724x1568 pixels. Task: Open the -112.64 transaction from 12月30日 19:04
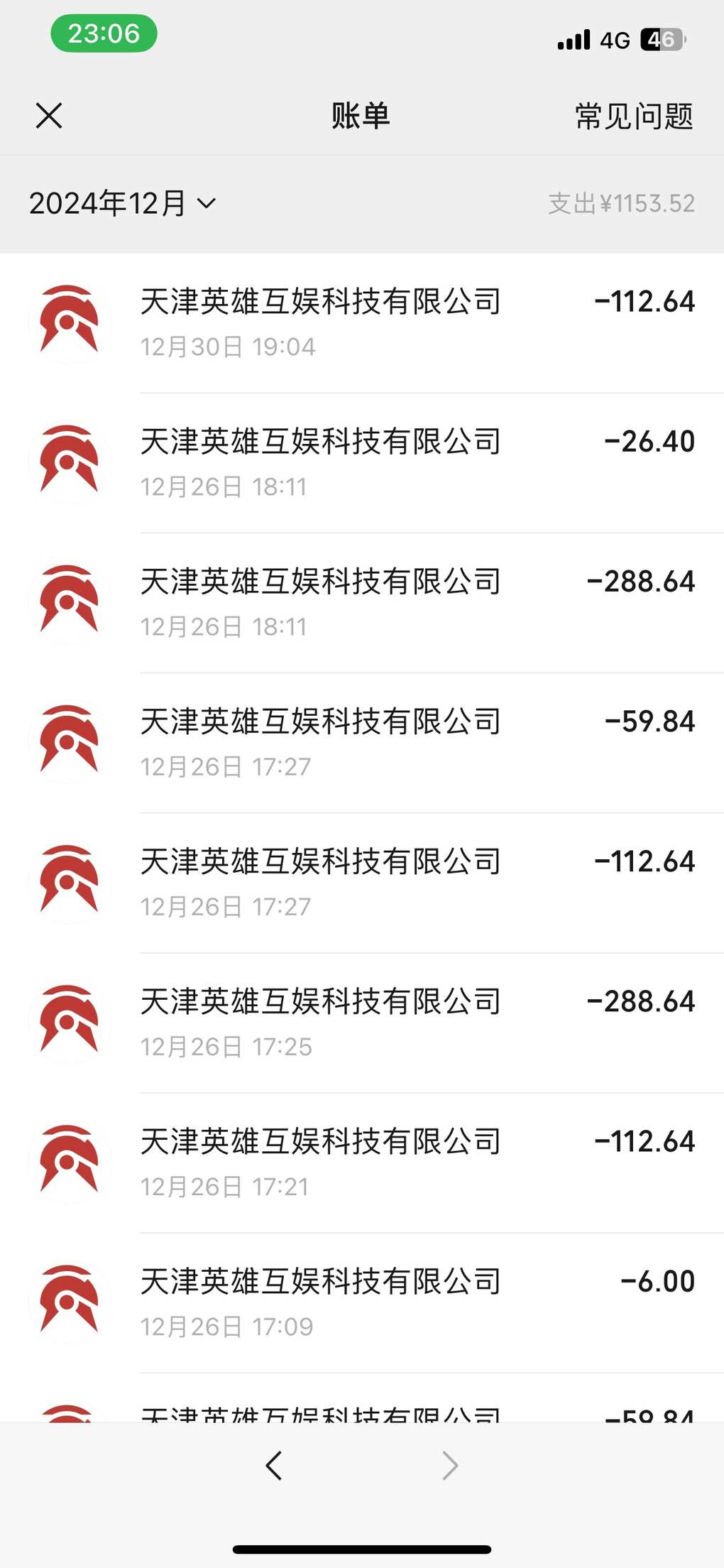[362, 323]
